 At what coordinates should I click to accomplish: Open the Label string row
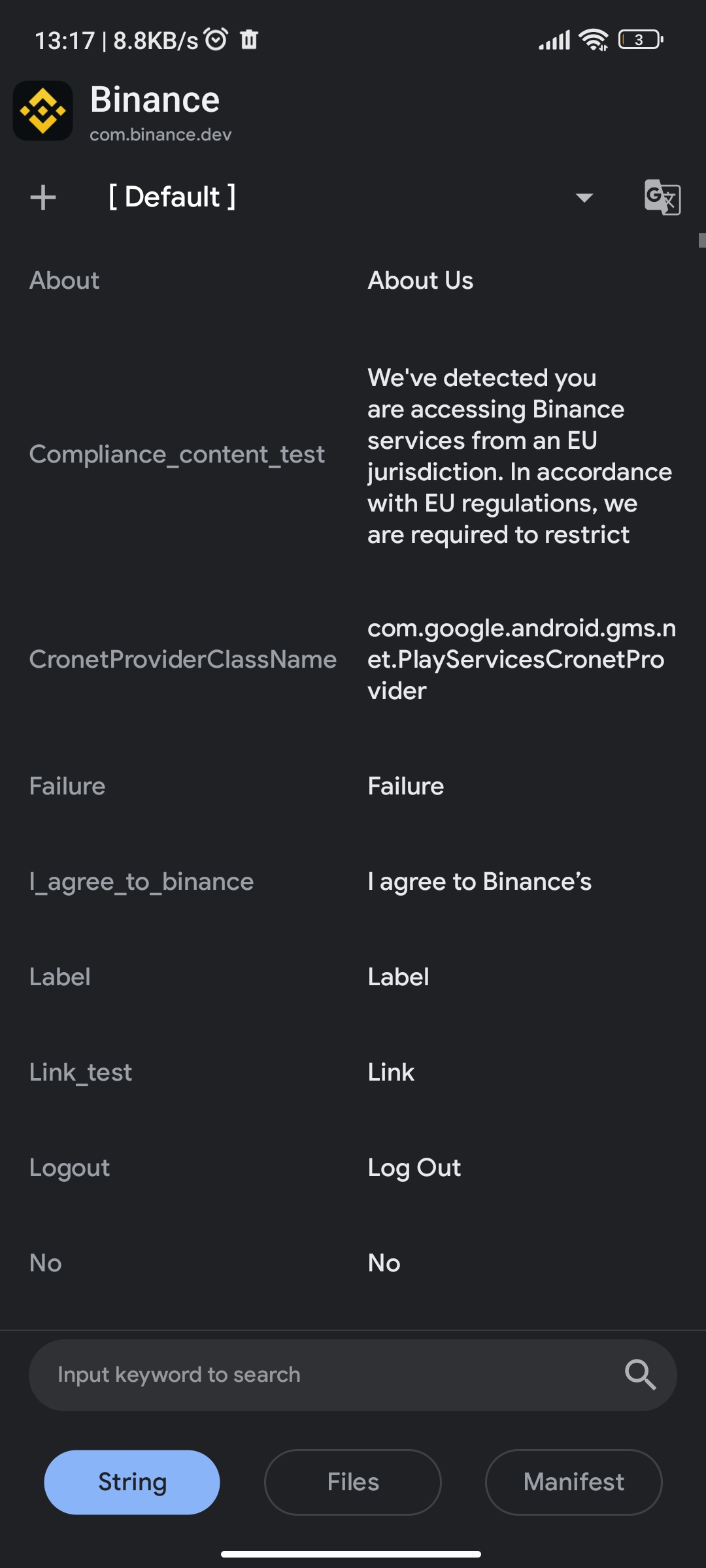coord(353,977)
